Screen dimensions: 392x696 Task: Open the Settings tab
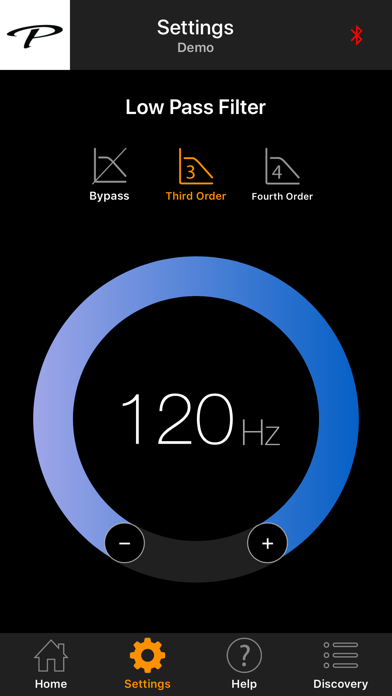click(147, 664)
